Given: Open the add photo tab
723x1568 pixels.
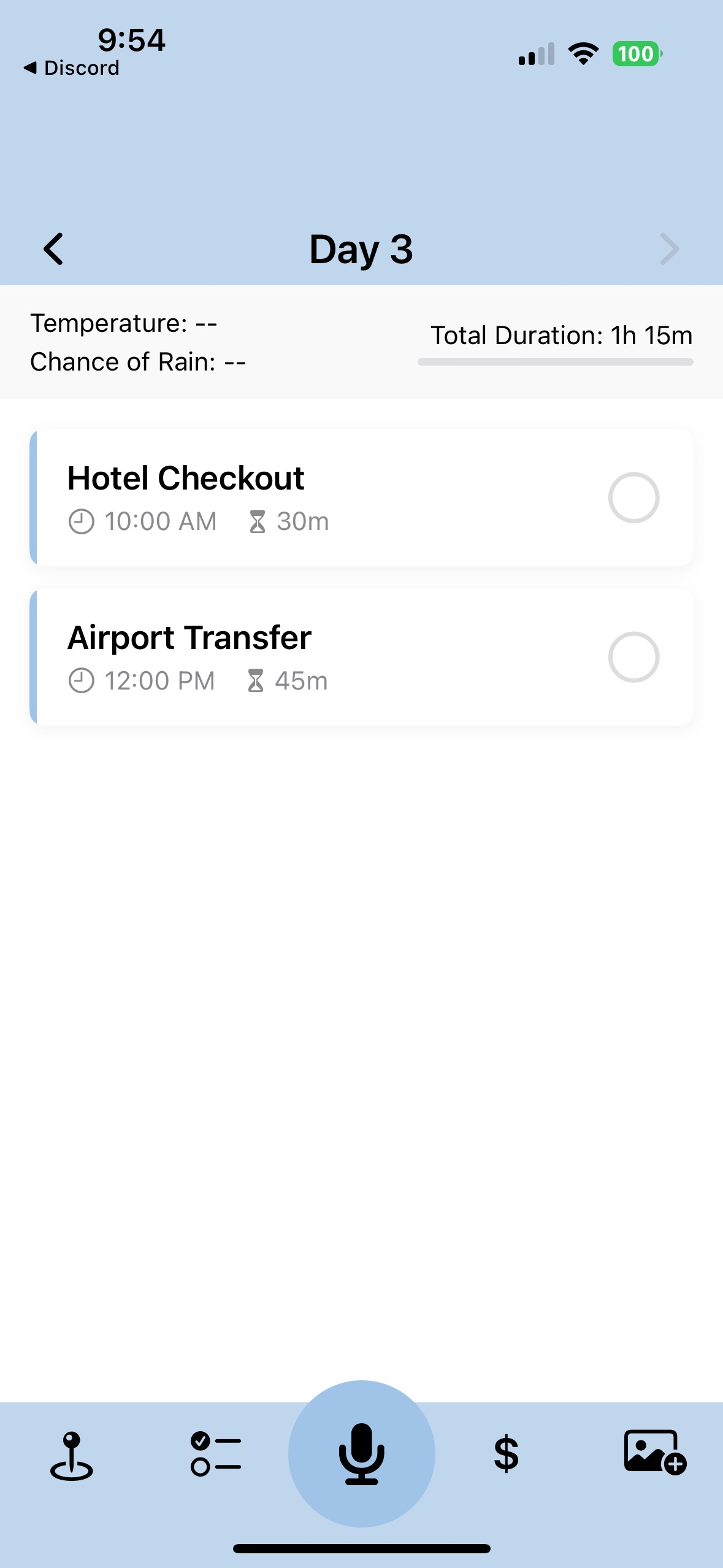Looking at the screenshot, I should 654,1453.
